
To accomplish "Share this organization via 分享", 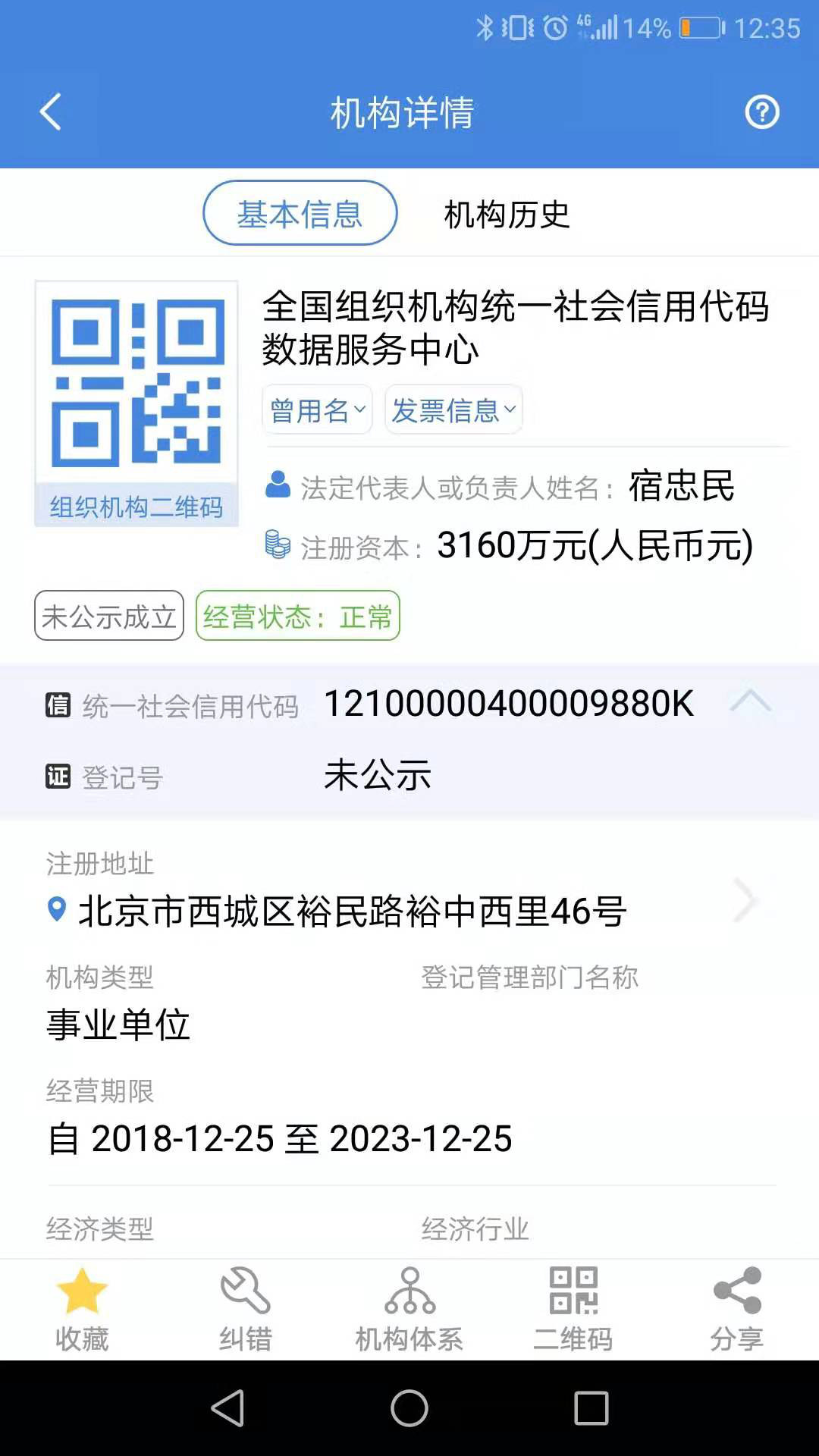I will coord(737,1310).
